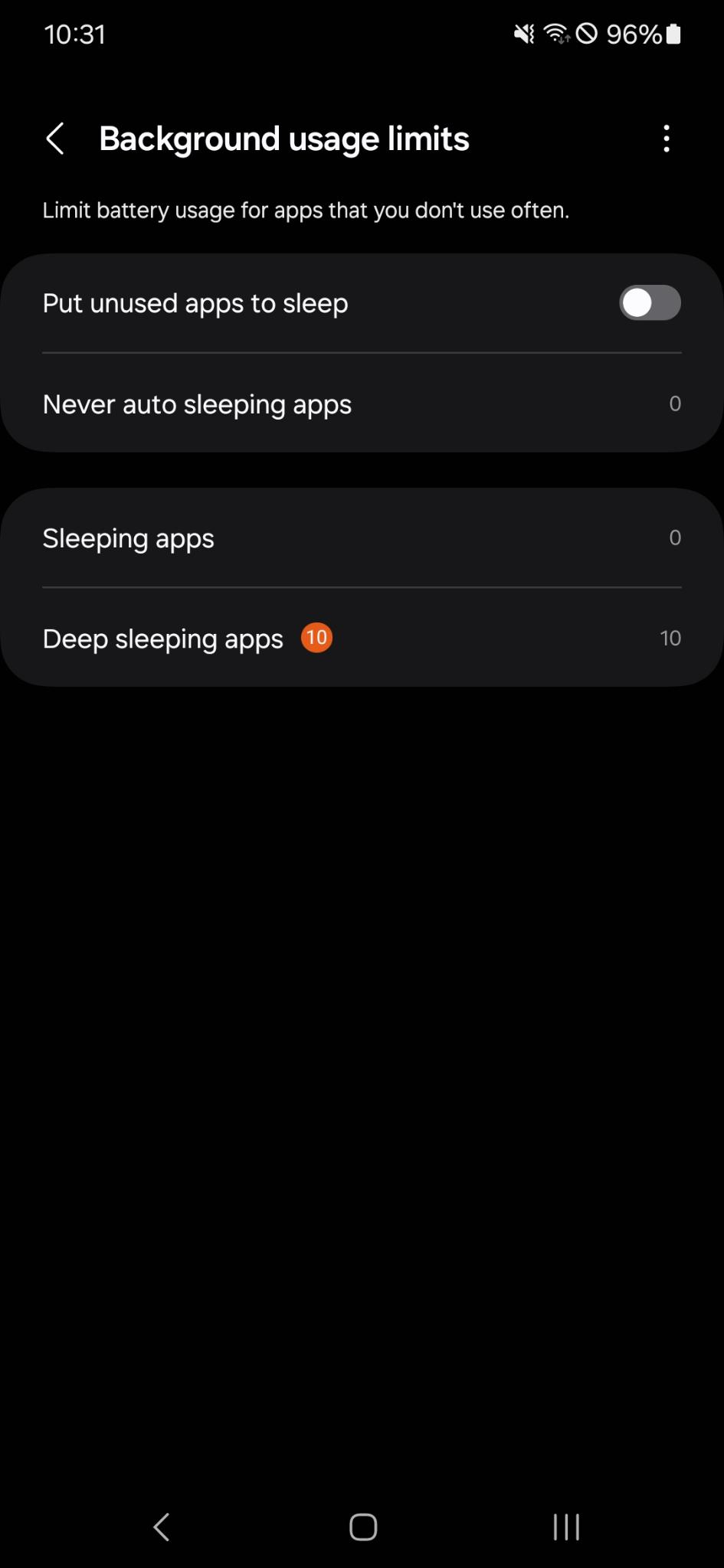724x1568 pixels.
Task: Go back from Background usage limits
Action: 55,139
